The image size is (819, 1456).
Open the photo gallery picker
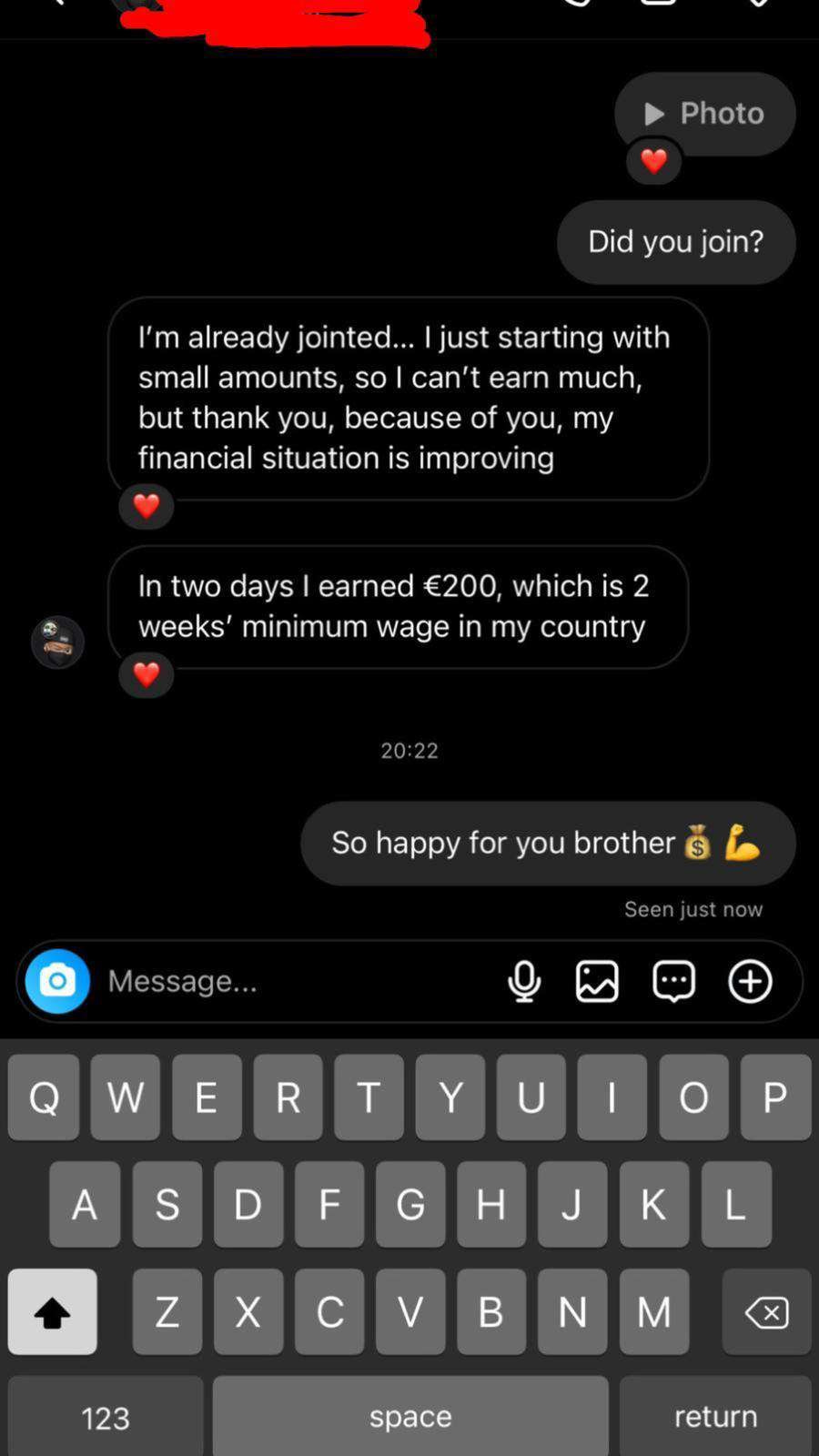point(597,981)
